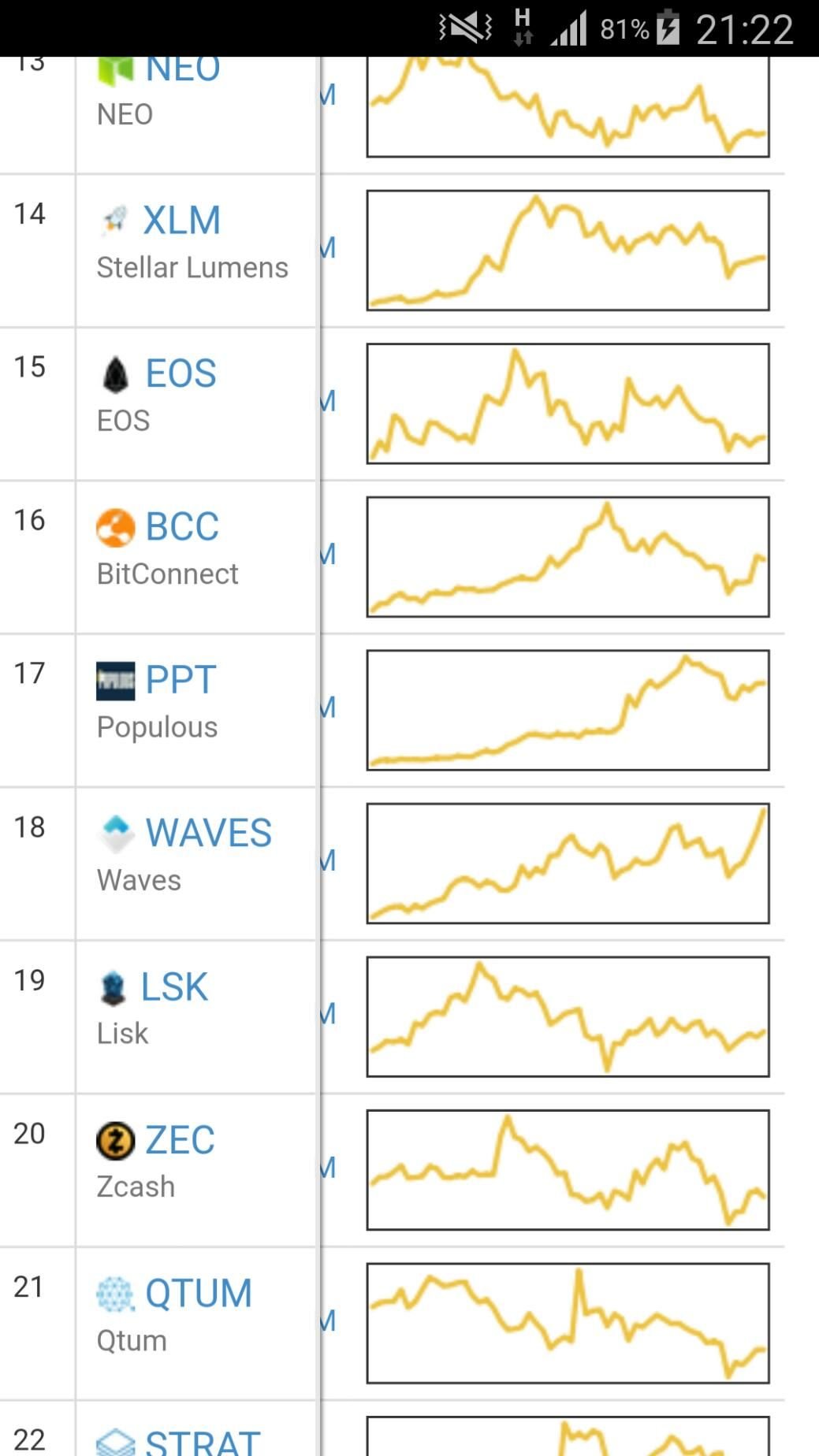The height and width of the screenshot is (1456, 819).
Task: Open LSK Lisk details
Action: pos(174,986)
